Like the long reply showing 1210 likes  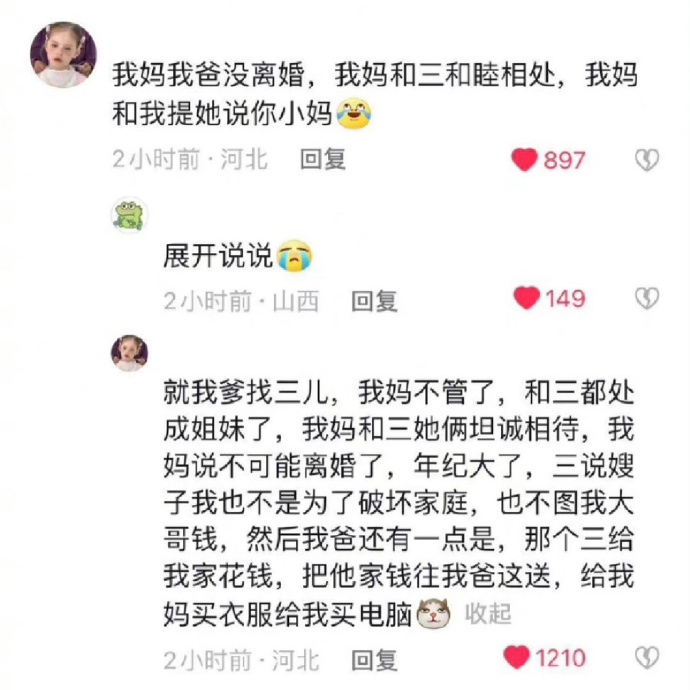pyautogui.click(x=516, y=658)
